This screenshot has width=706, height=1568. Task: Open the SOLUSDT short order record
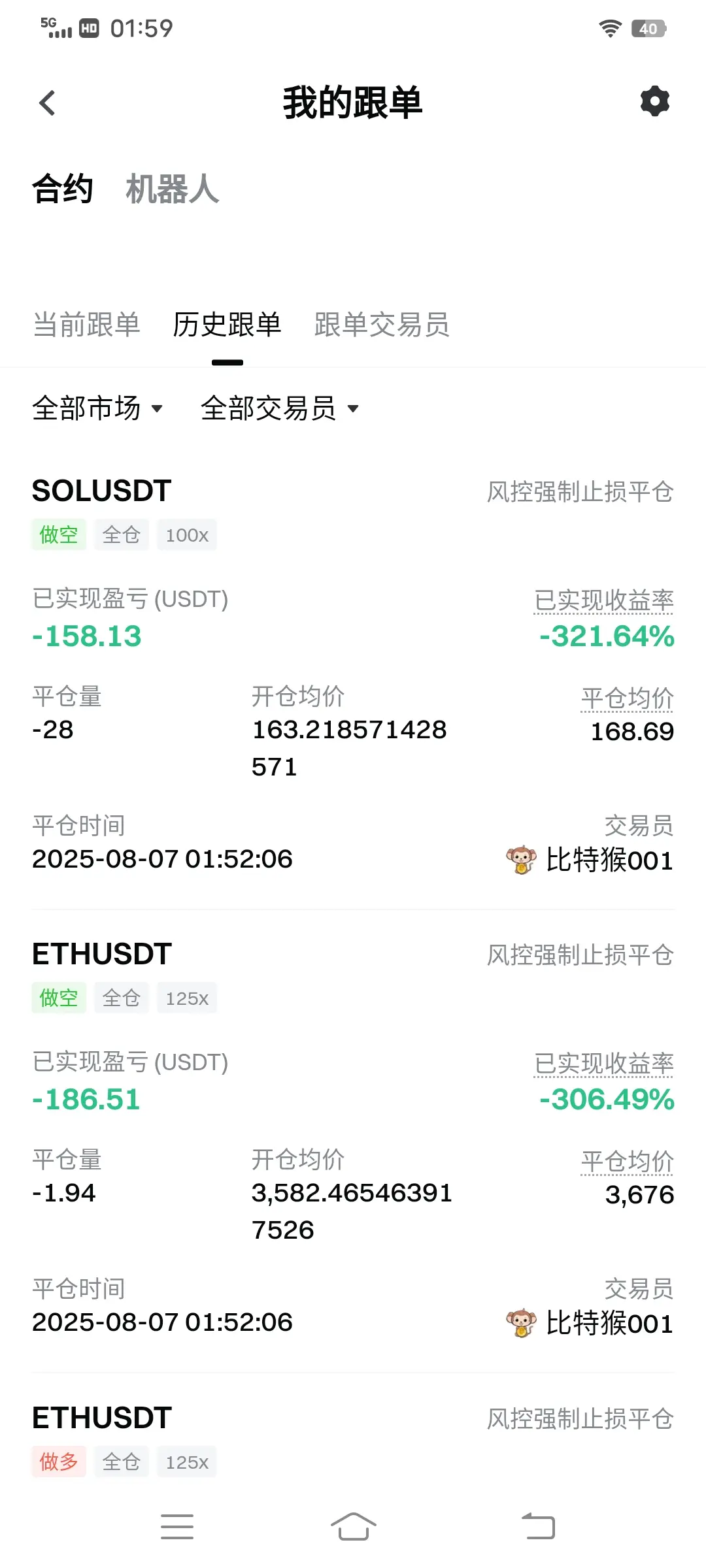click(x=101, y=491)
